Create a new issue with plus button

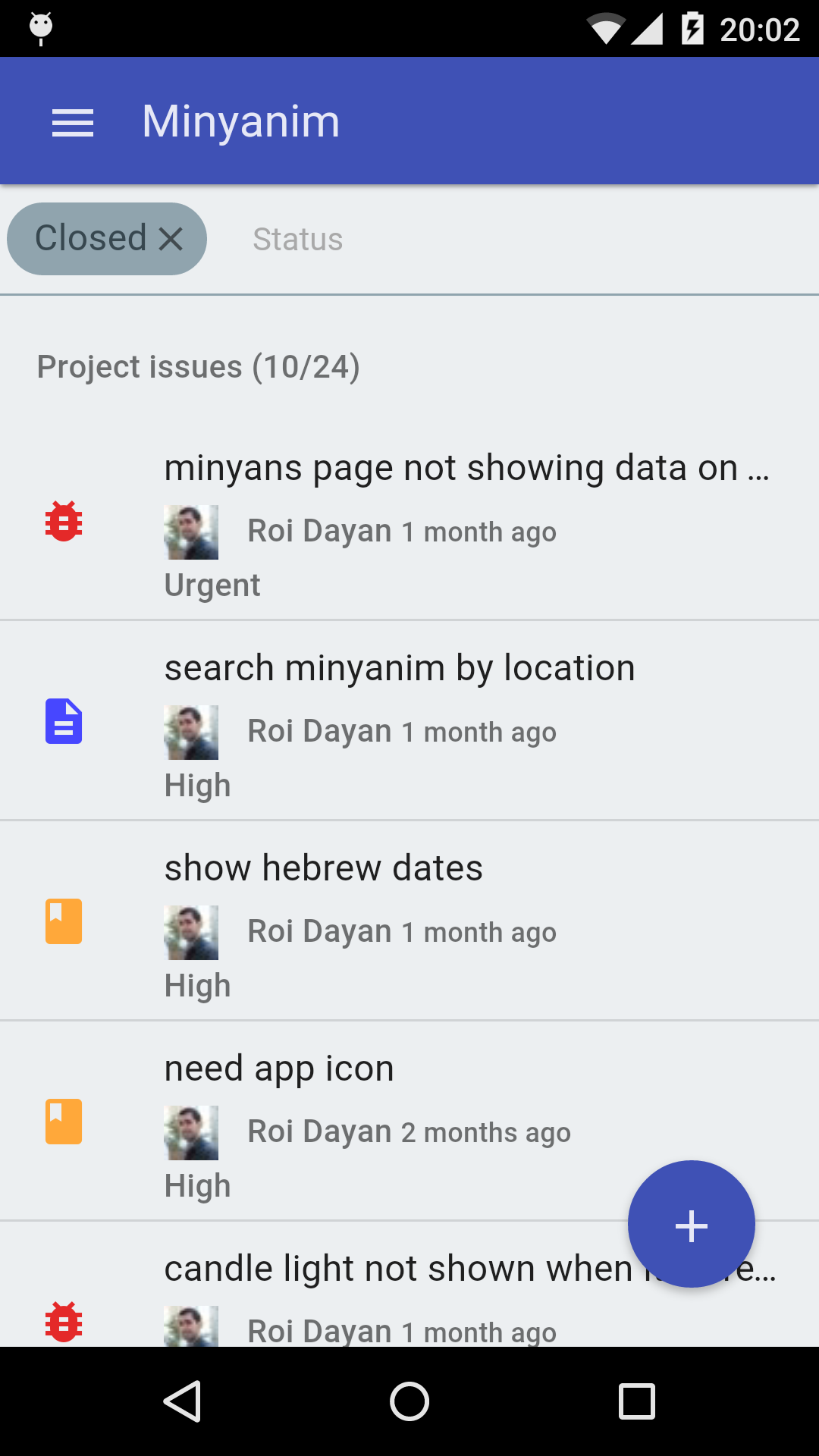[691, 1224]
